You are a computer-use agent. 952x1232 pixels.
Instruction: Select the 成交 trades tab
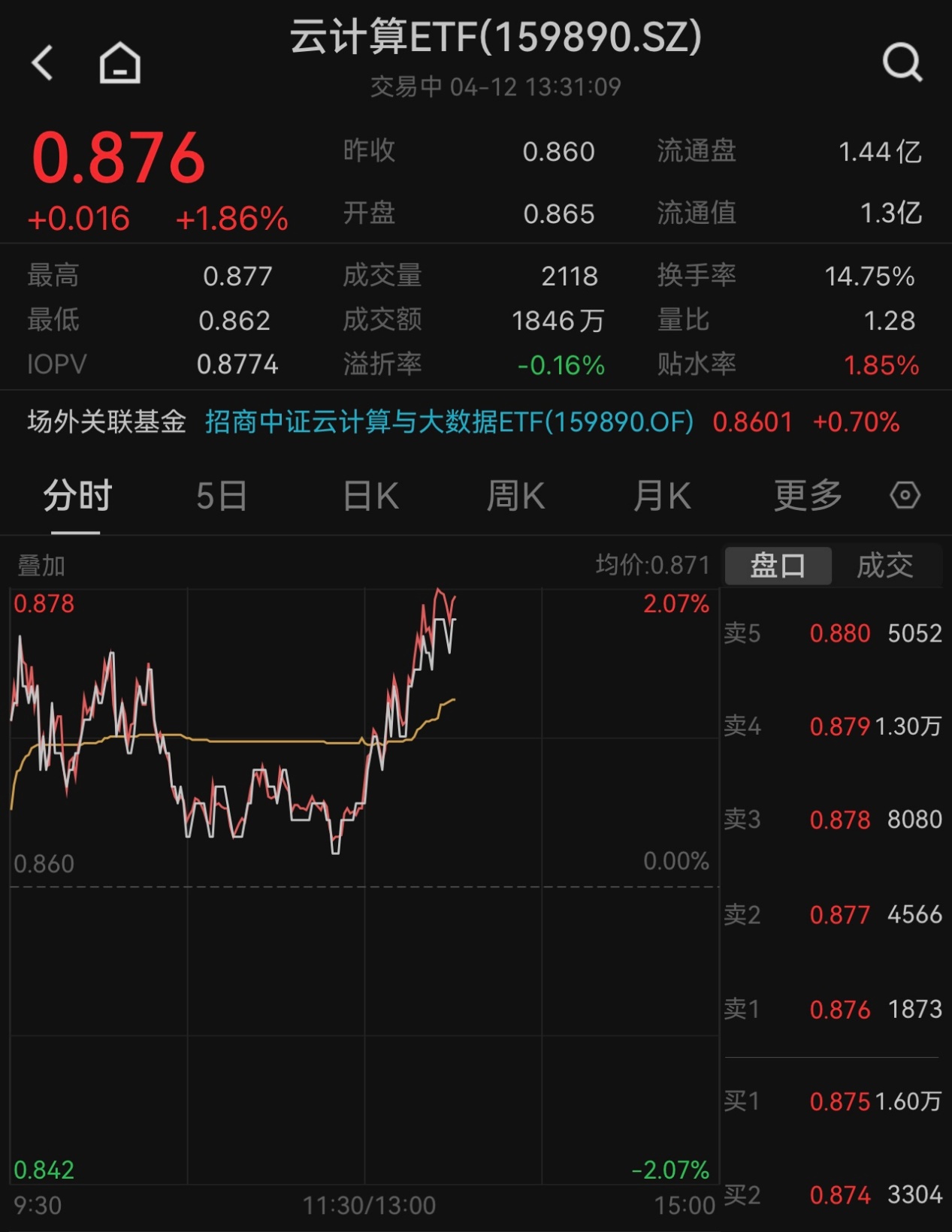pyautogui.click(x=885, y=566)
